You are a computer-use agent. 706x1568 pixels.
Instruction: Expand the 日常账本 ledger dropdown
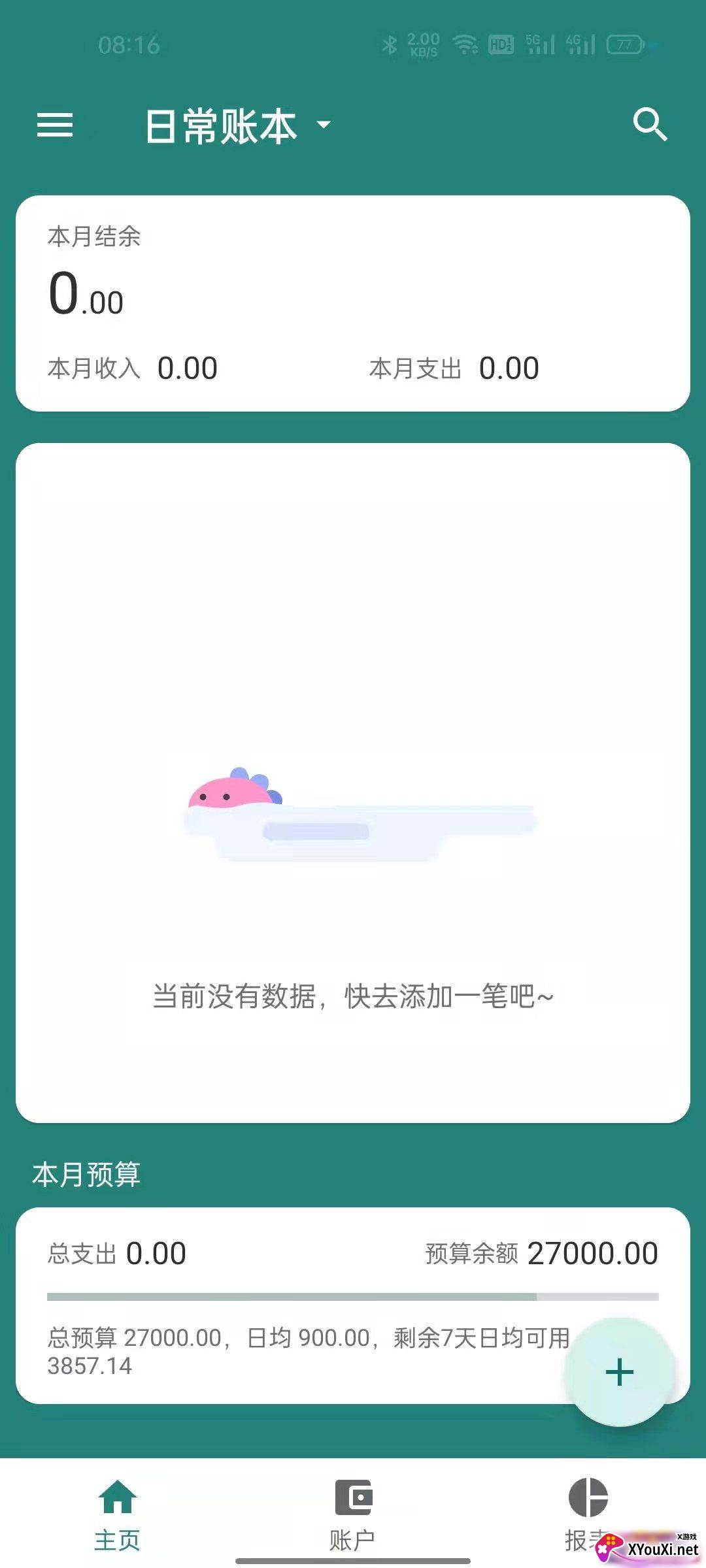coord(238,126)
